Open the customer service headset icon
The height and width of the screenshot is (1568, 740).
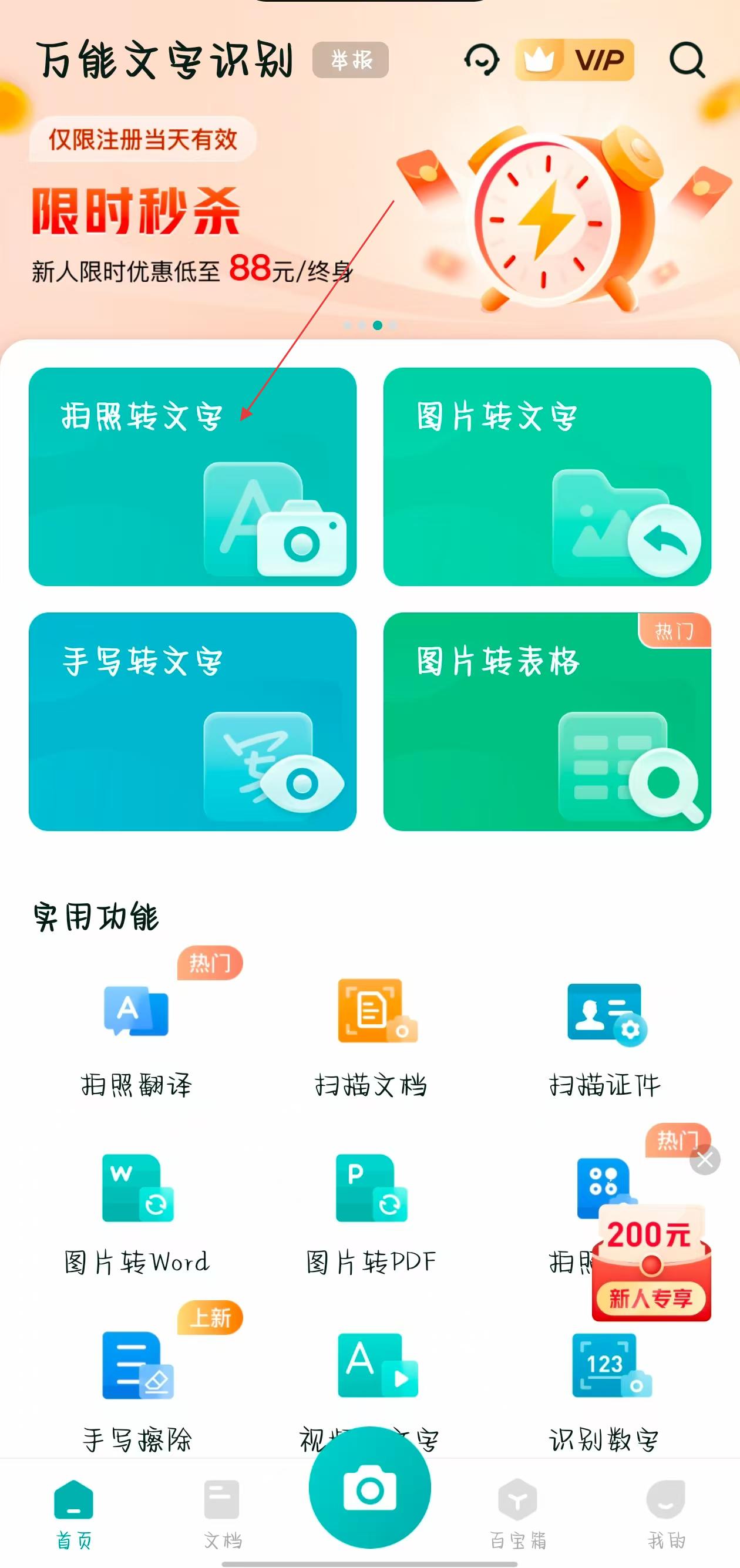tap(482, 60)
